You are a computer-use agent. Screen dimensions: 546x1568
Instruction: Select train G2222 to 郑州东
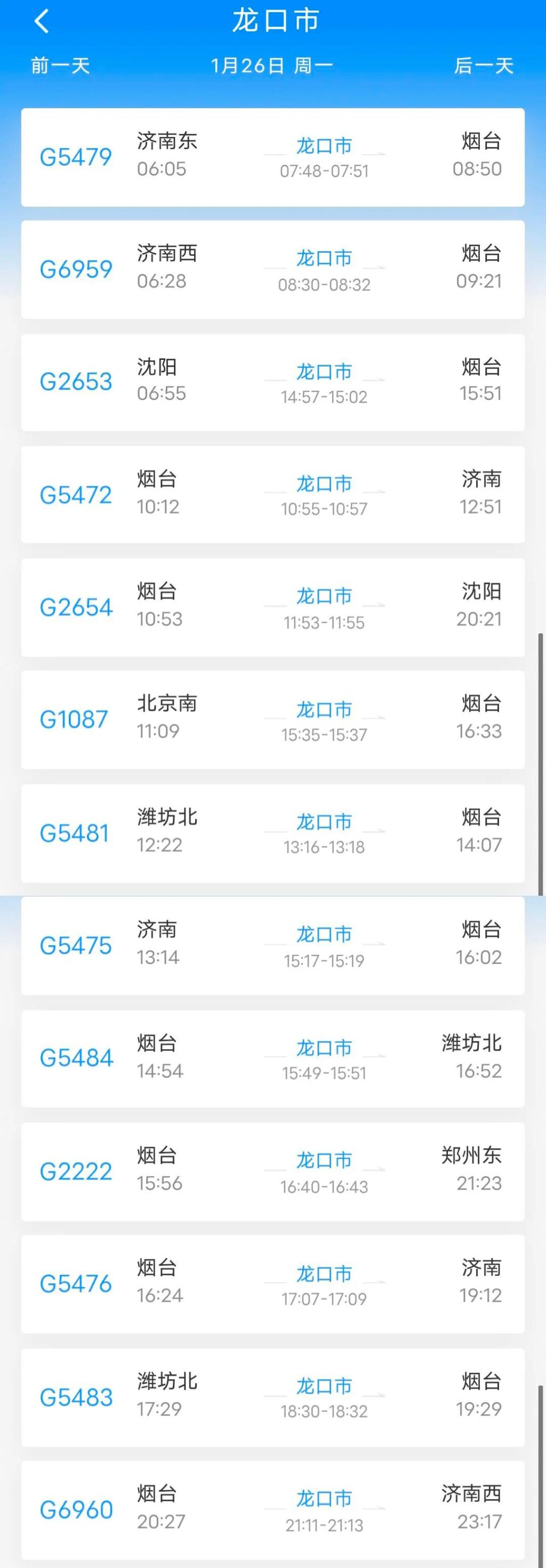coord(272,1171)
